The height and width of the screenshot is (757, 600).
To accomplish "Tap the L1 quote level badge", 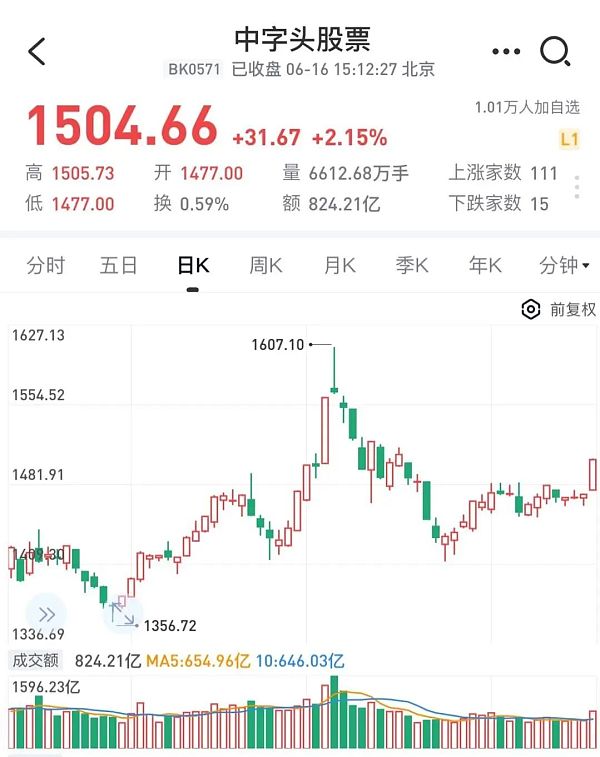I will (x=569, y=140).
